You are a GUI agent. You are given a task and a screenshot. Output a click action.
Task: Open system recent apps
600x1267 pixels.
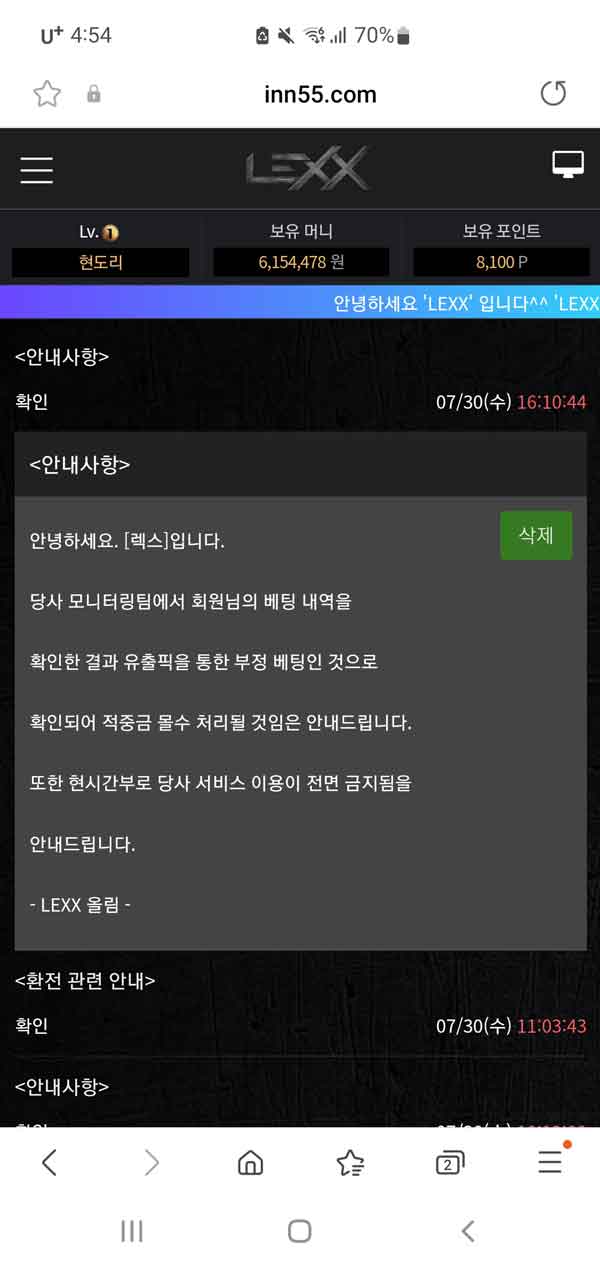[132, 1231]
